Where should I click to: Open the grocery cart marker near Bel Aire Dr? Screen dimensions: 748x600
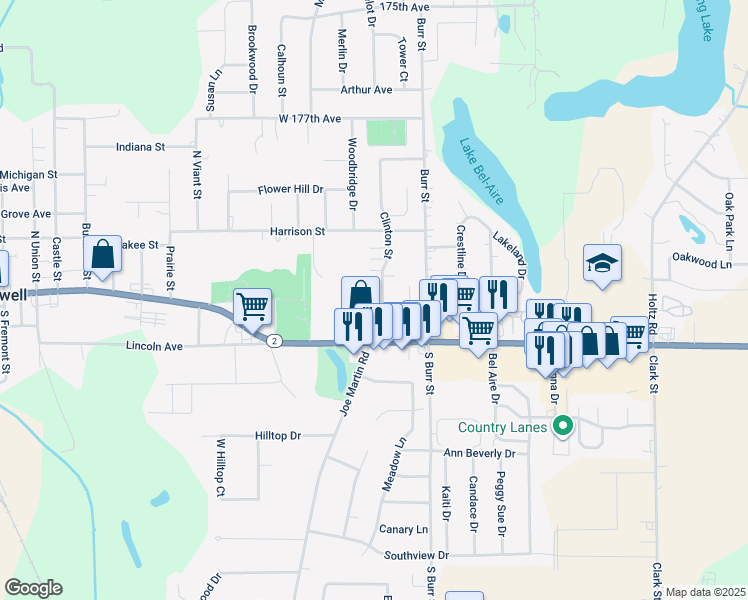(x=479, y=329)
